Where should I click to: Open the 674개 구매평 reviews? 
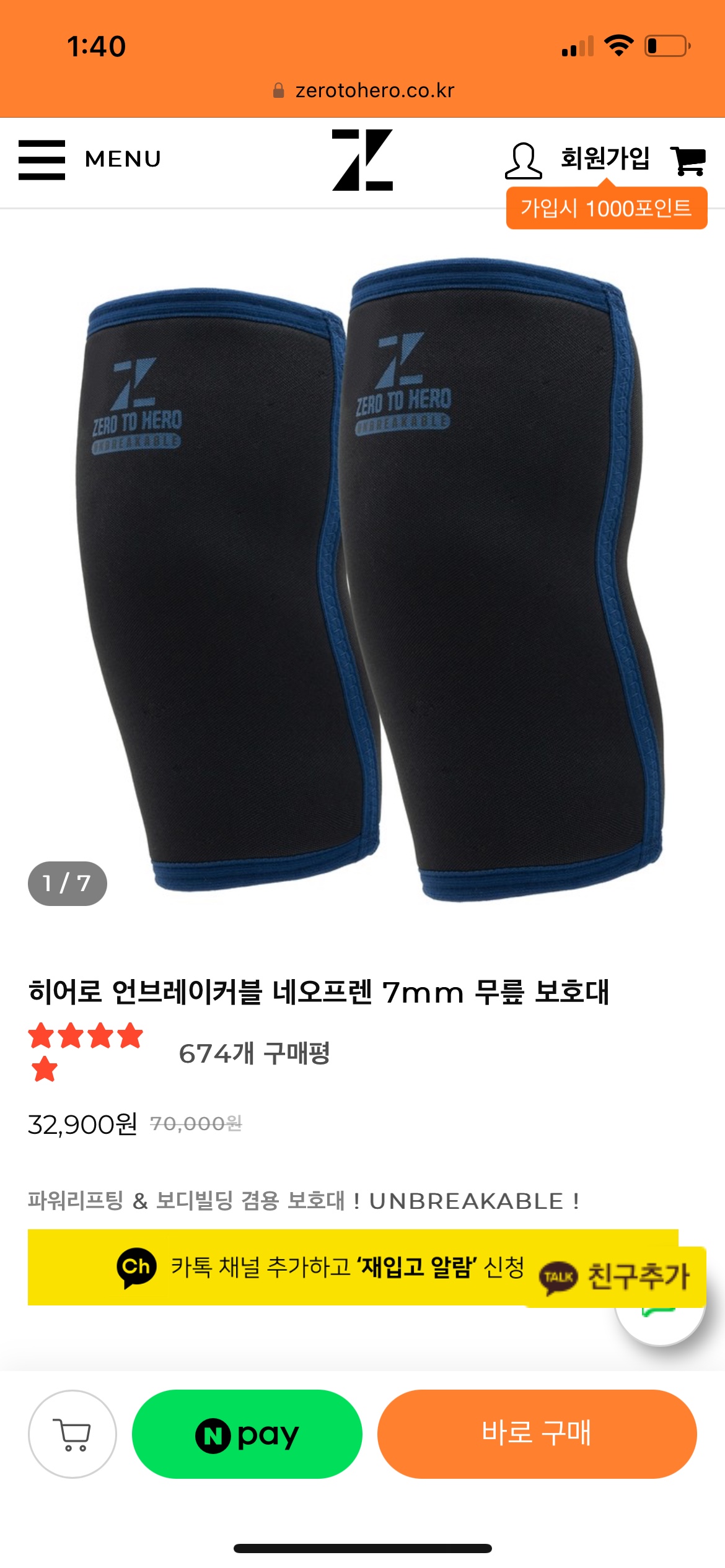(254, 1053)
